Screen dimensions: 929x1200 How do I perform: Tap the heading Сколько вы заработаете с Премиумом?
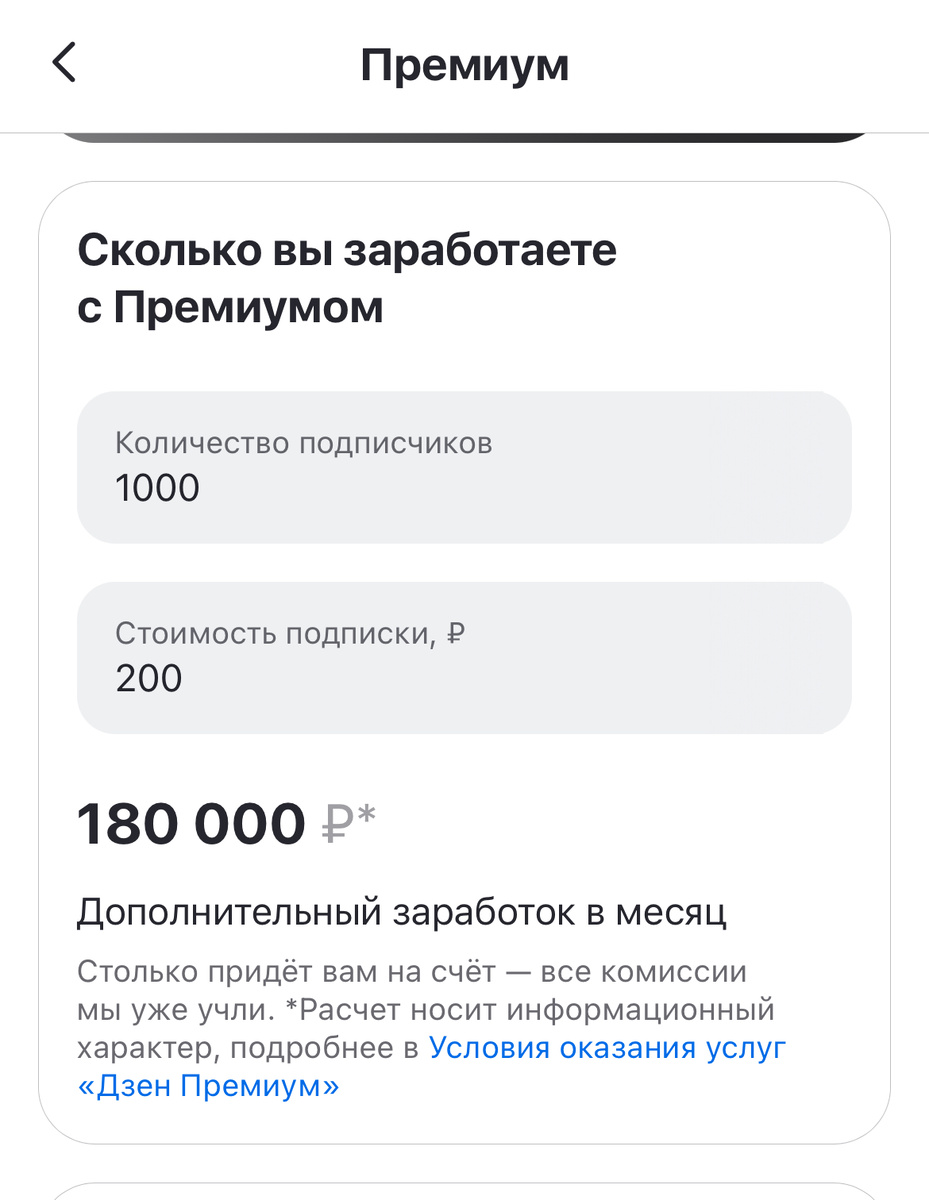pyautogui.click(x=348, y=275)
